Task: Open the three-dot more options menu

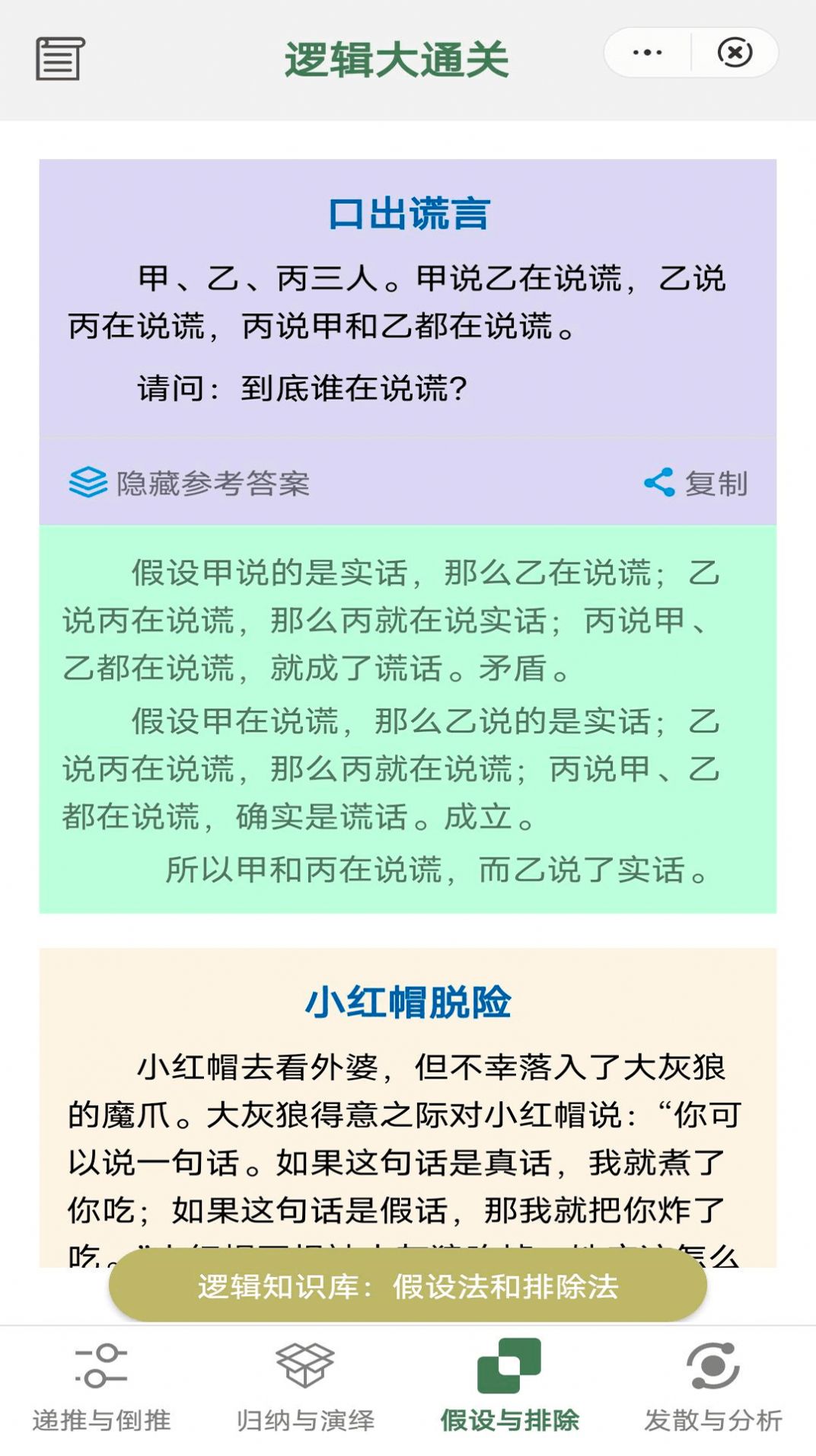Action: [646, 51]
